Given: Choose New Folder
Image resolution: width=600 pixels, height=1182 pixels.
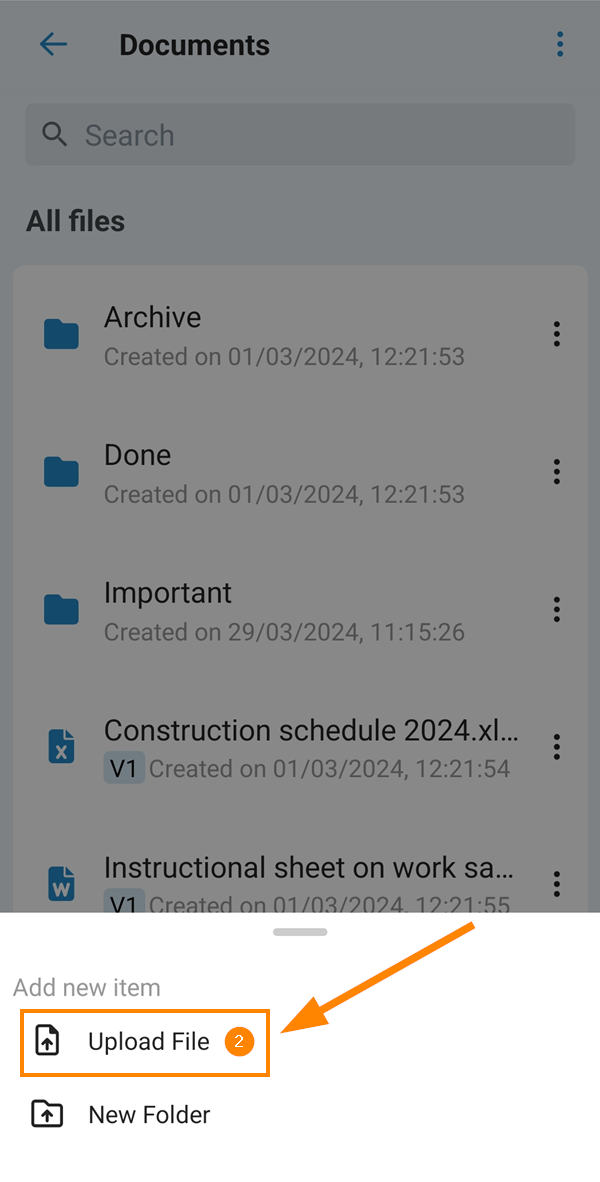Looking at the screenshot, I should tap(121, 1114).
